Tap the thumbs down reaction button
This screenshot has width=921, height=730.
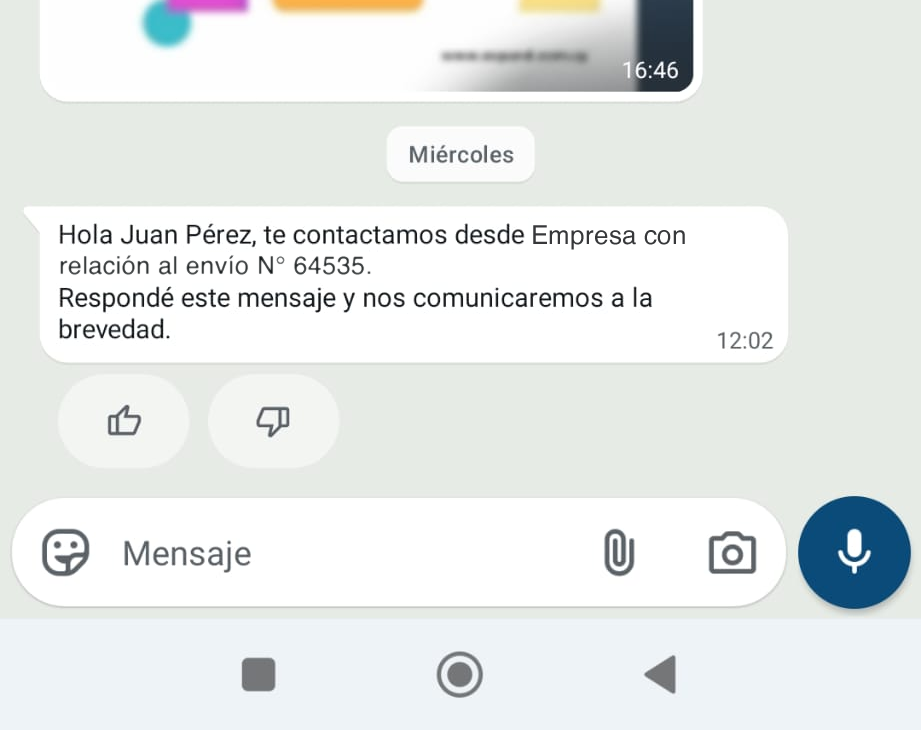coord(273,421)
